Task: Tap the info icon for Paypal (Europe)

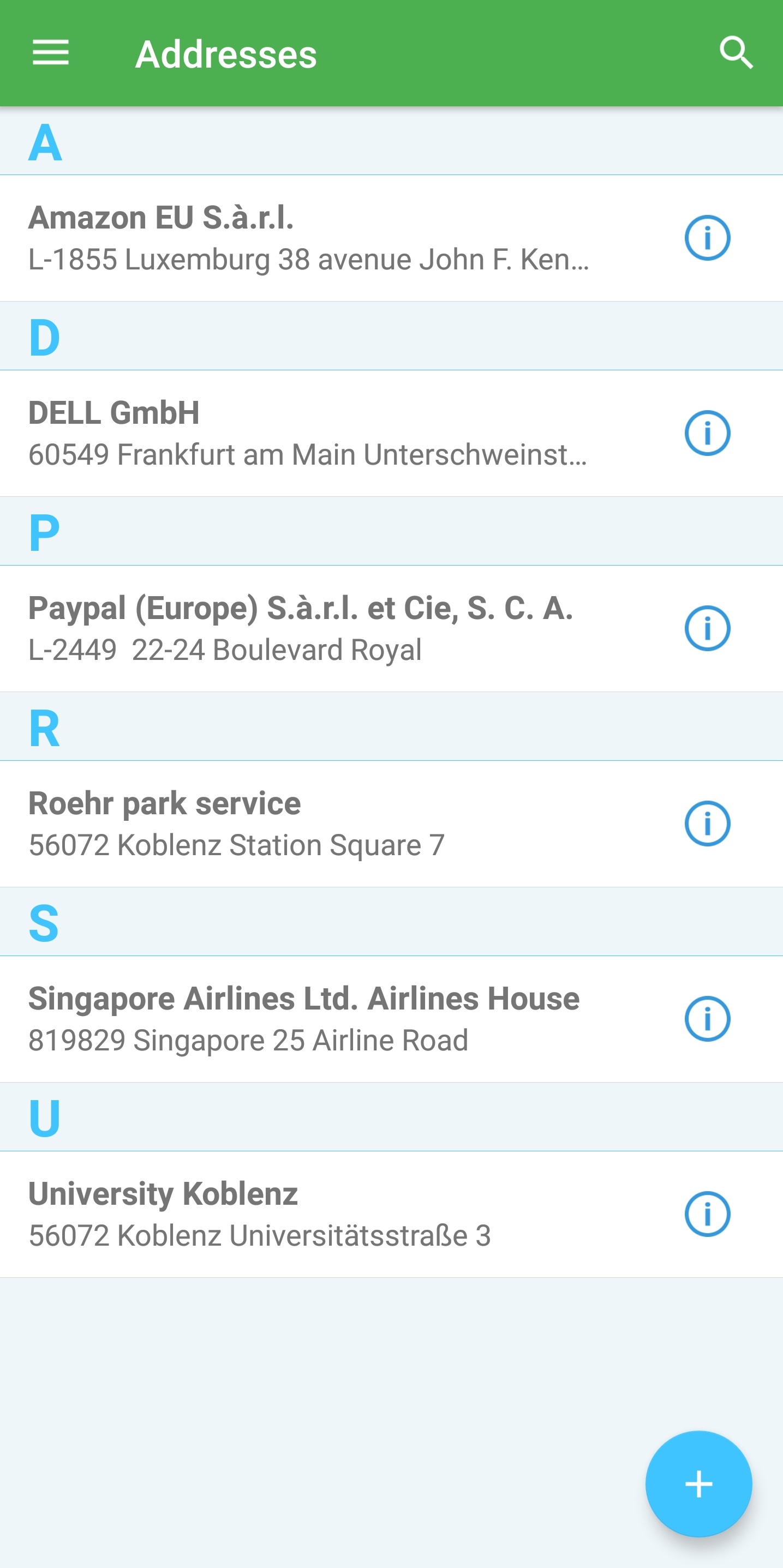Action: (707, 628)
